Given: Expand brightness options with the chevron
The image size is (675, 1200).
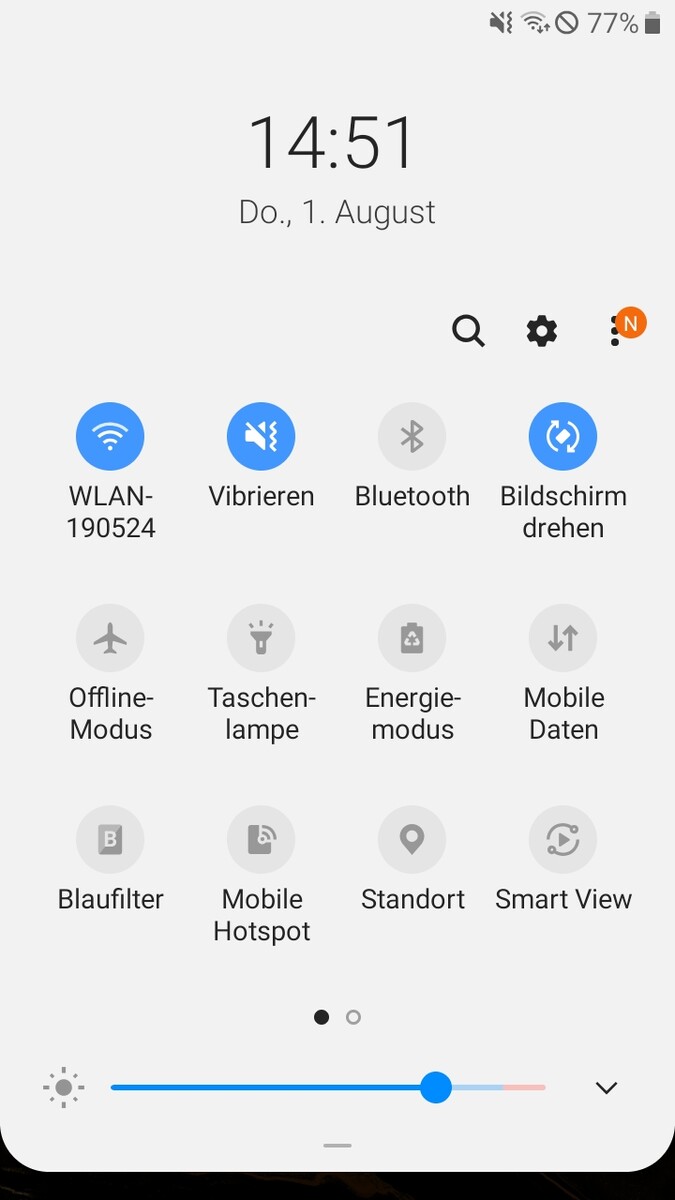Looking at the screenshot, I should click(606, 1088).
